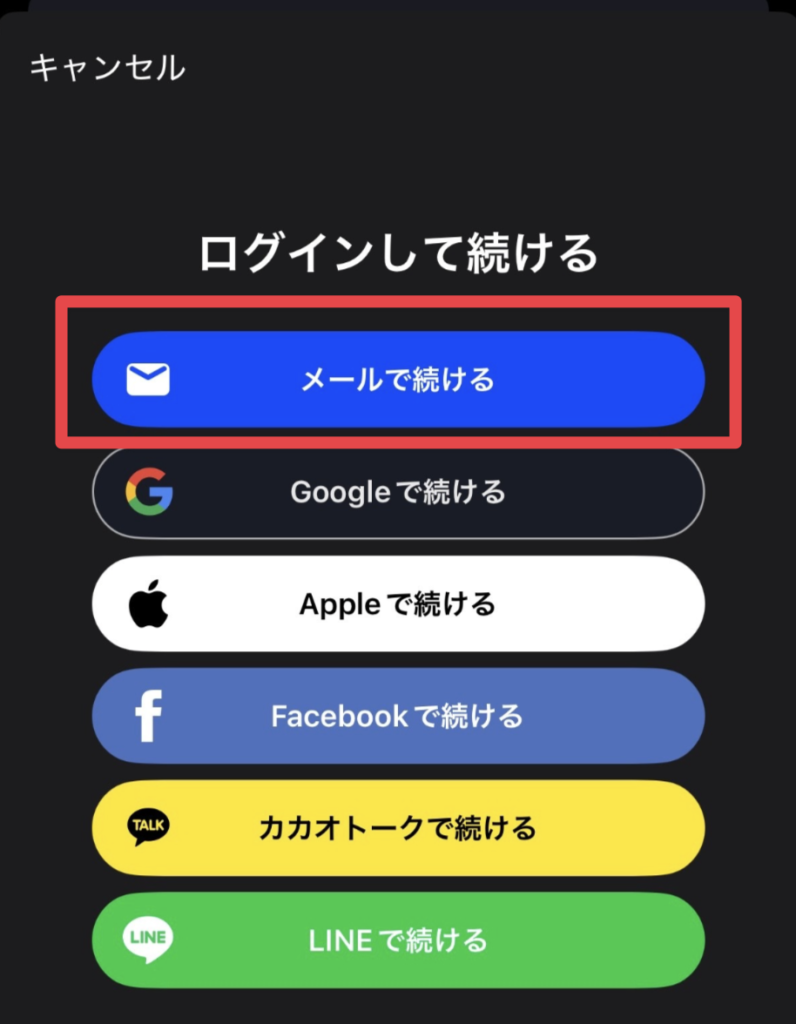Choose Appleで続ける to log in

[398, 604]
